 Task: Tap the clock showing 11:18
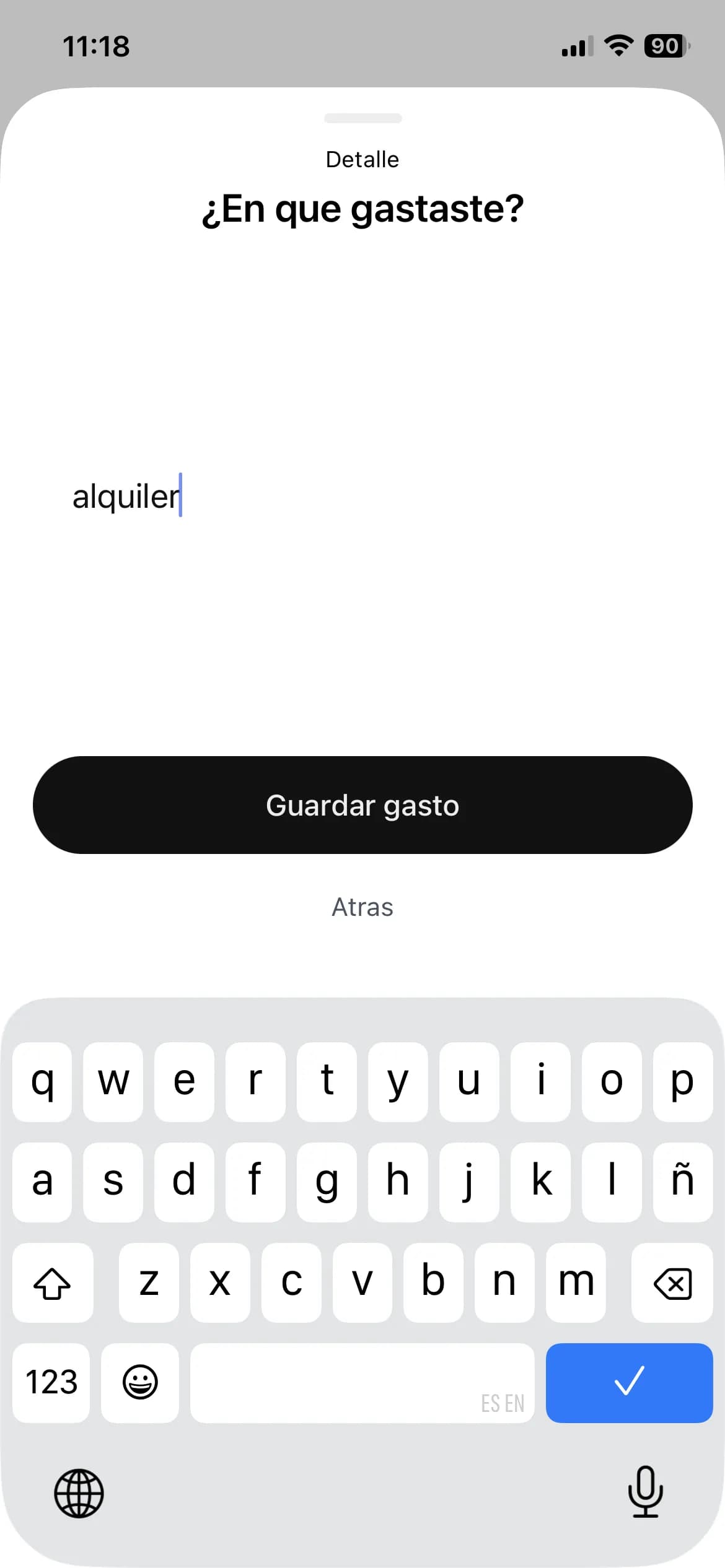(x=97, y=46)
